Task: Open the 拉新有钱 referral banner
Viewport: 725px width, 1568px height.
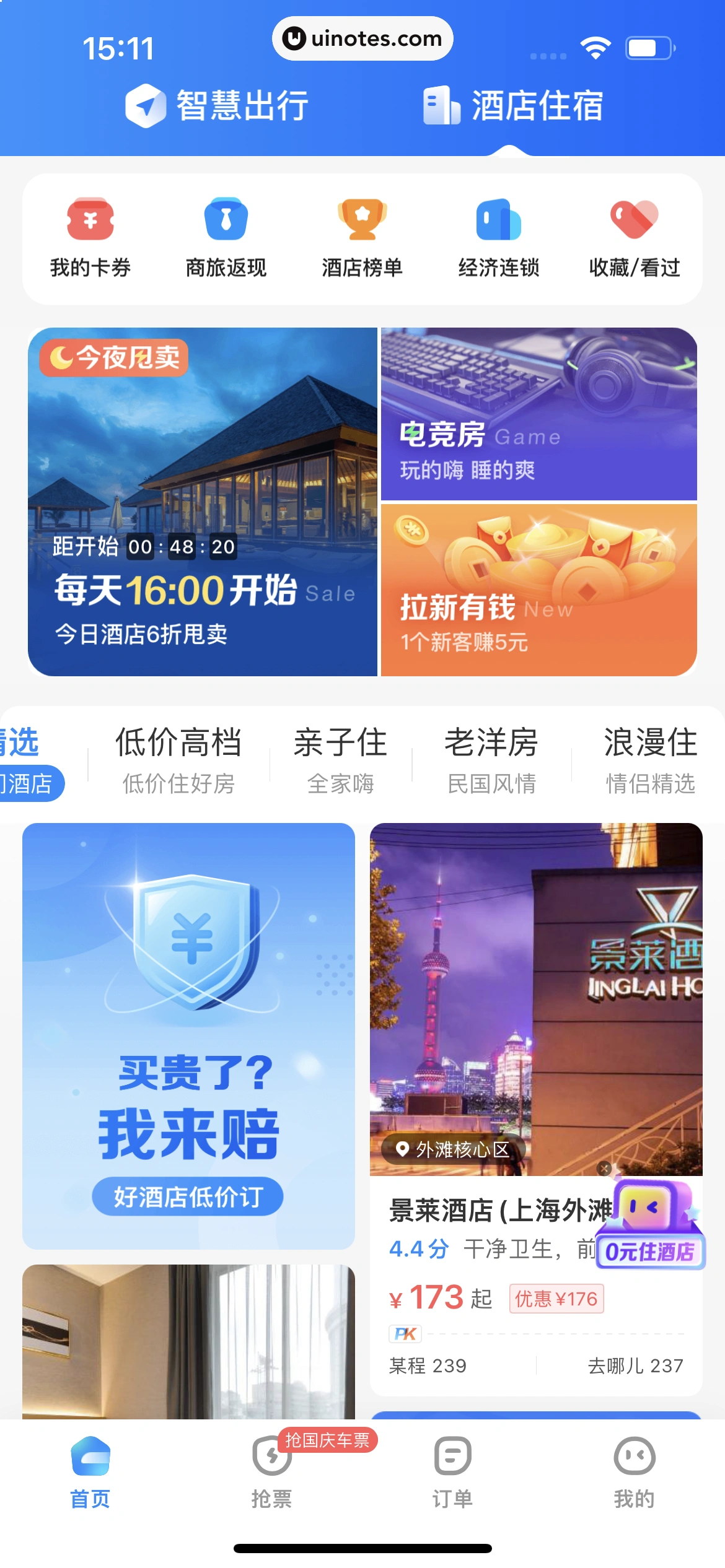Action: [538, 590]
